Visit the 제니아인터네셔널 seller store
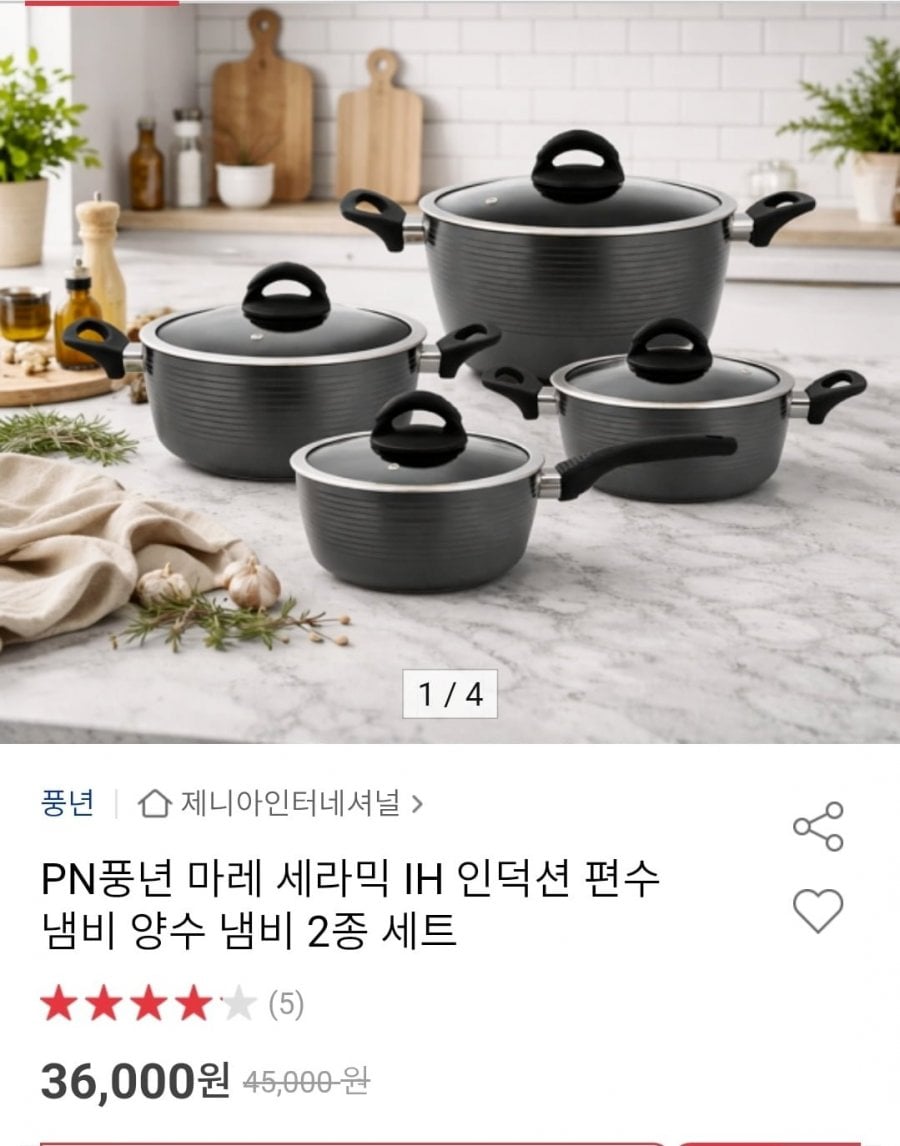The image size is (900, 1146). (x=283, y=803)
